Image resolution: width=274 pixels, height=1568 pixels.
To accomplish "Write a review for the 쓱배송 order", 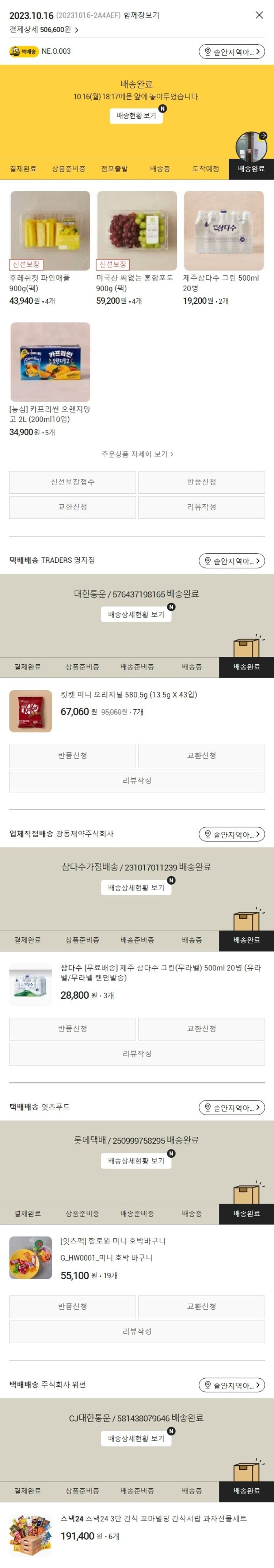I will [202, 507].
